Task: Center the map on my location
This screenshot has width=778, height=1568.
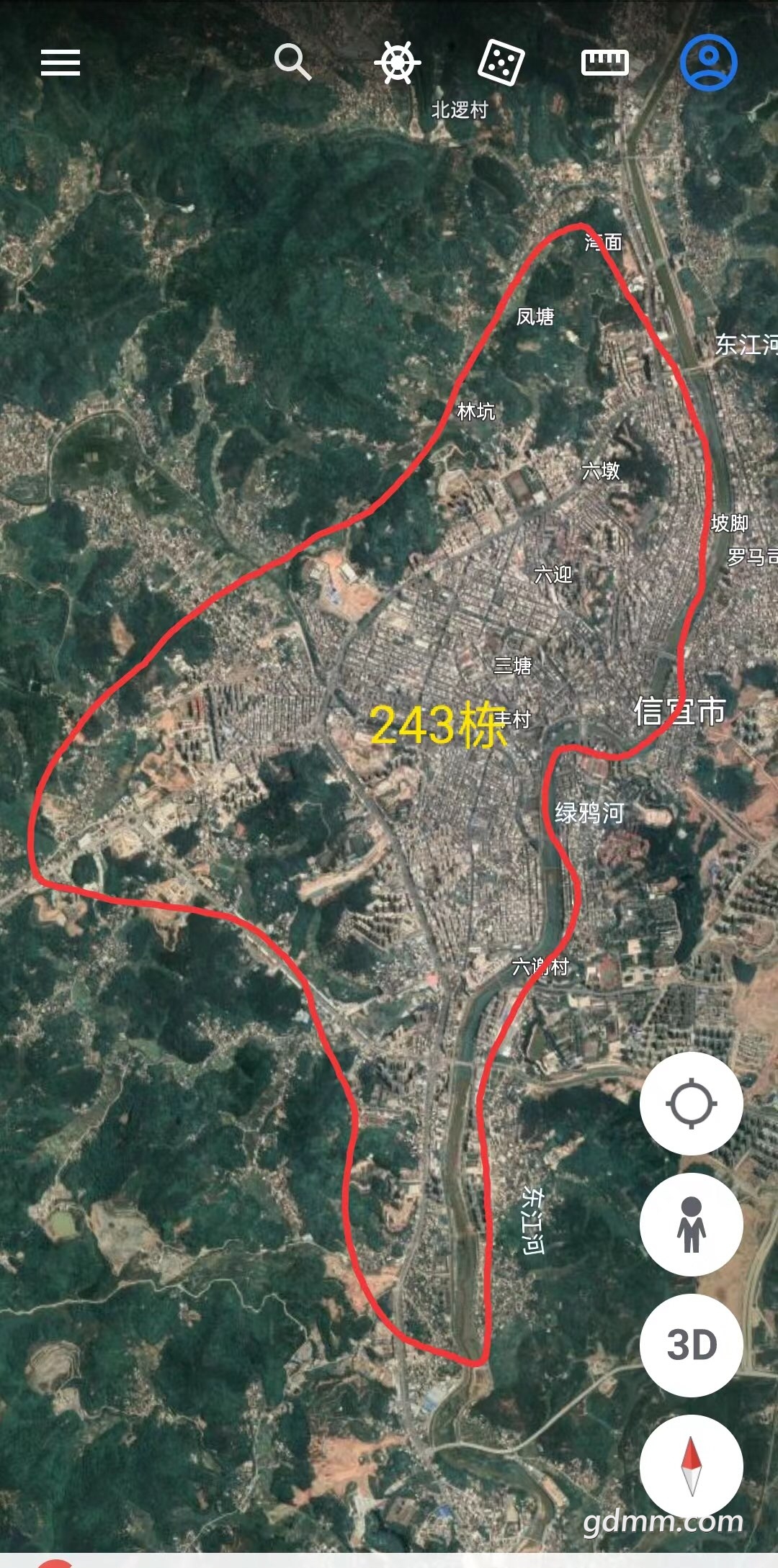Action: click(692, 1103)
